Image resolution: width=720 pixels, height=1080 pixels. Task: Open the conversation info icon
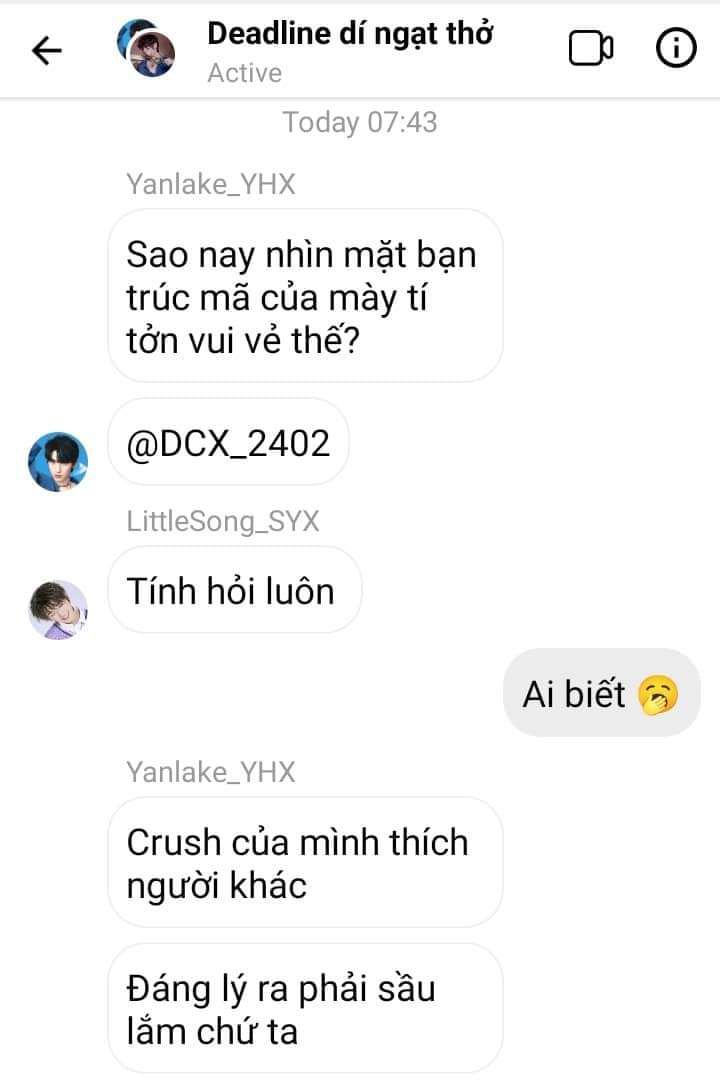[675, 49]
